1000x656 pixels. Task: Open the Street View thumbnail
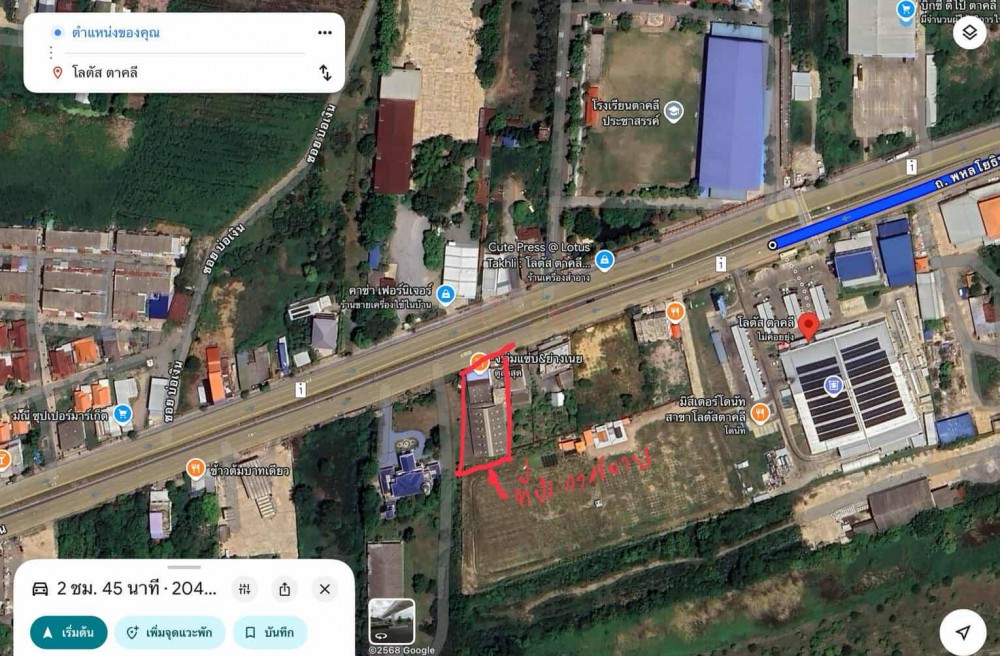click(x=391, y=621)
